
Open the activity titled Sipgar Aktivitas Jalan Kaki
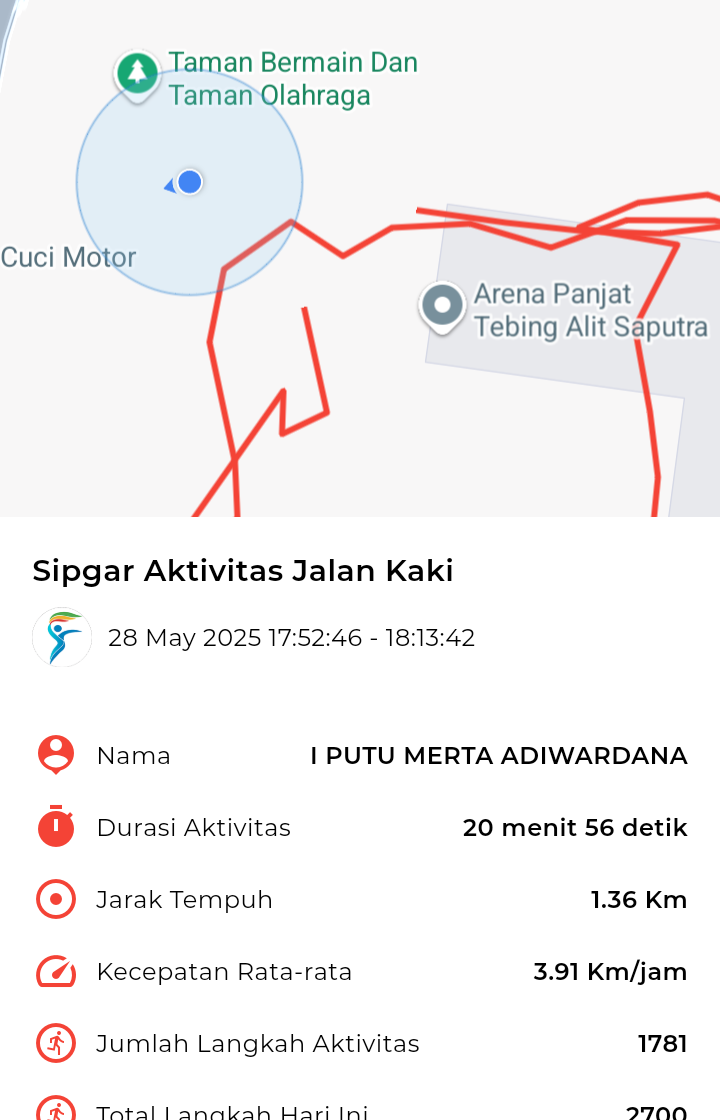click(243, 570)
